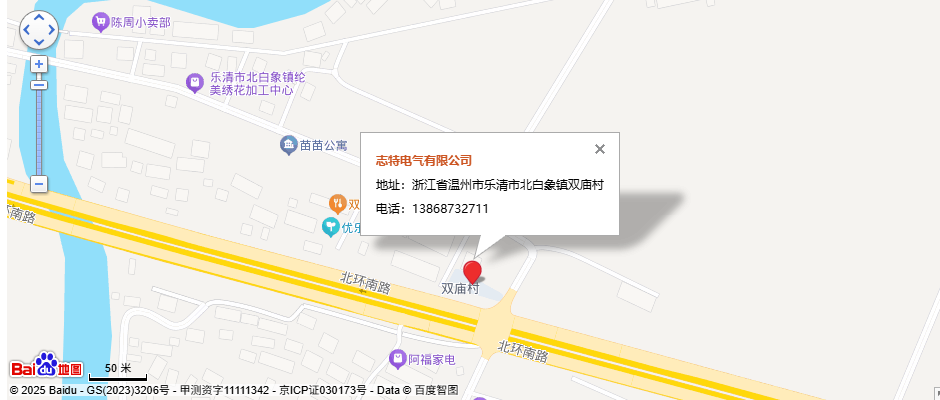Screen dimensions: 940x400
Task: Open the 阿福家电 place marker
Action: tap(398, 358)
